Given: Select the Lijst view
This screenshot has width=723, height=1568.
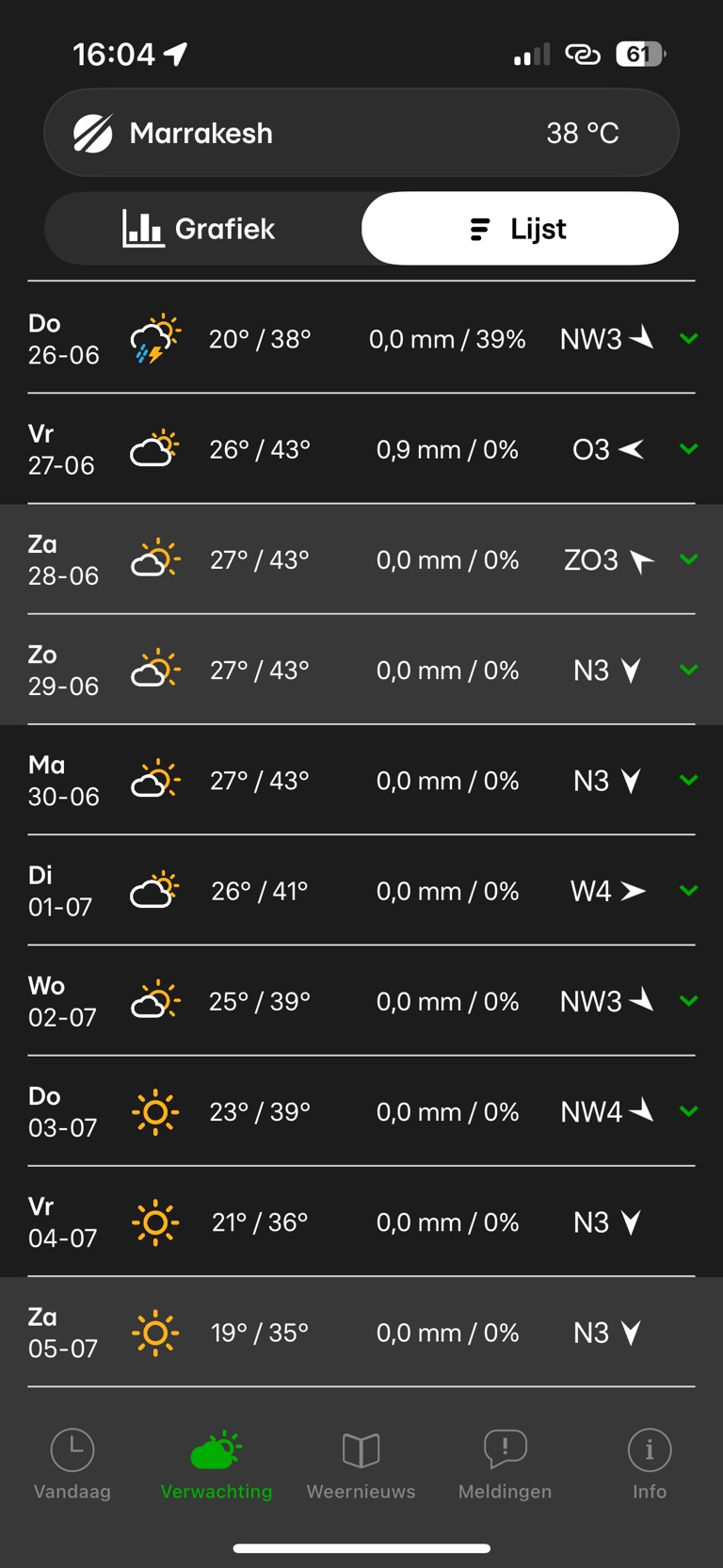Looking at the screenshot, I should [520, 229].
